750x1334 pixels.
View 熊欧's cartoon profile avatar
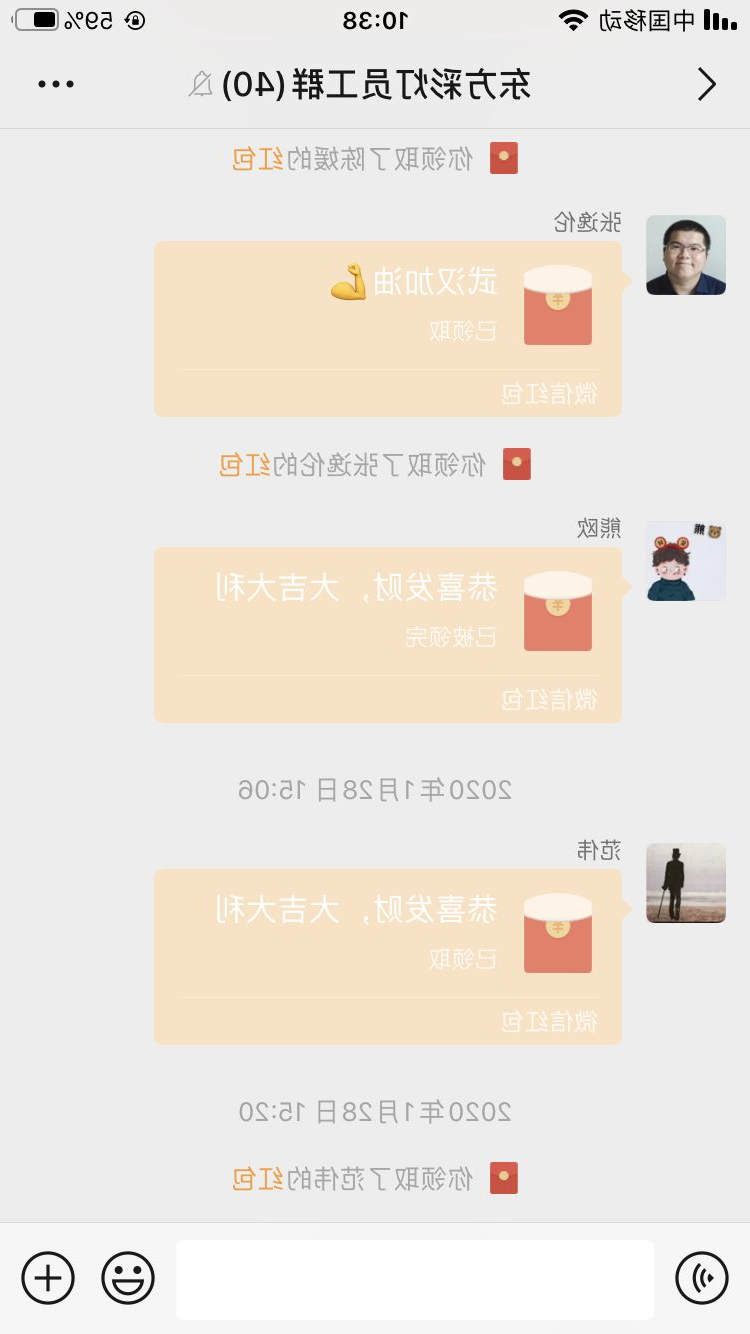(685, 561)
